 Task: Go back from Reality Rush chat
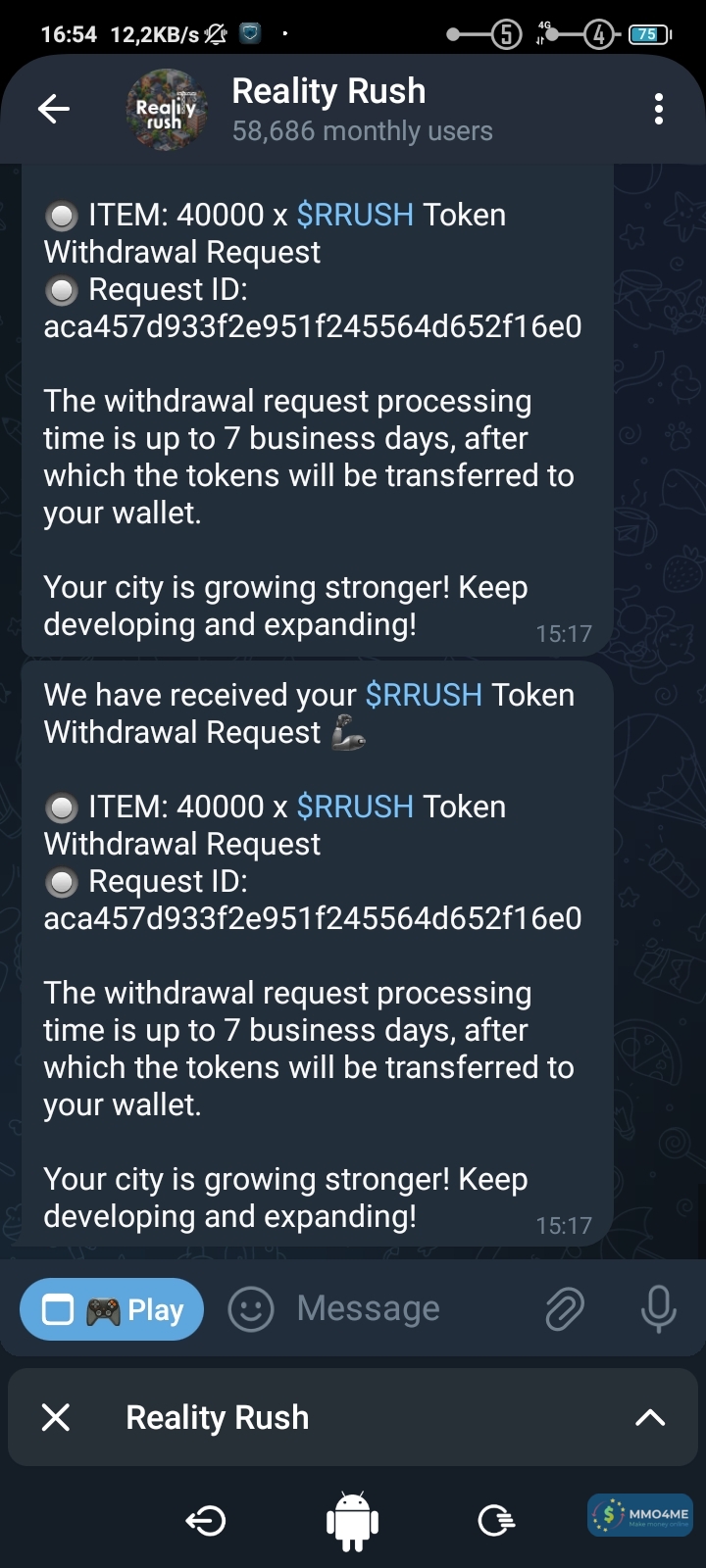point(54,109)
